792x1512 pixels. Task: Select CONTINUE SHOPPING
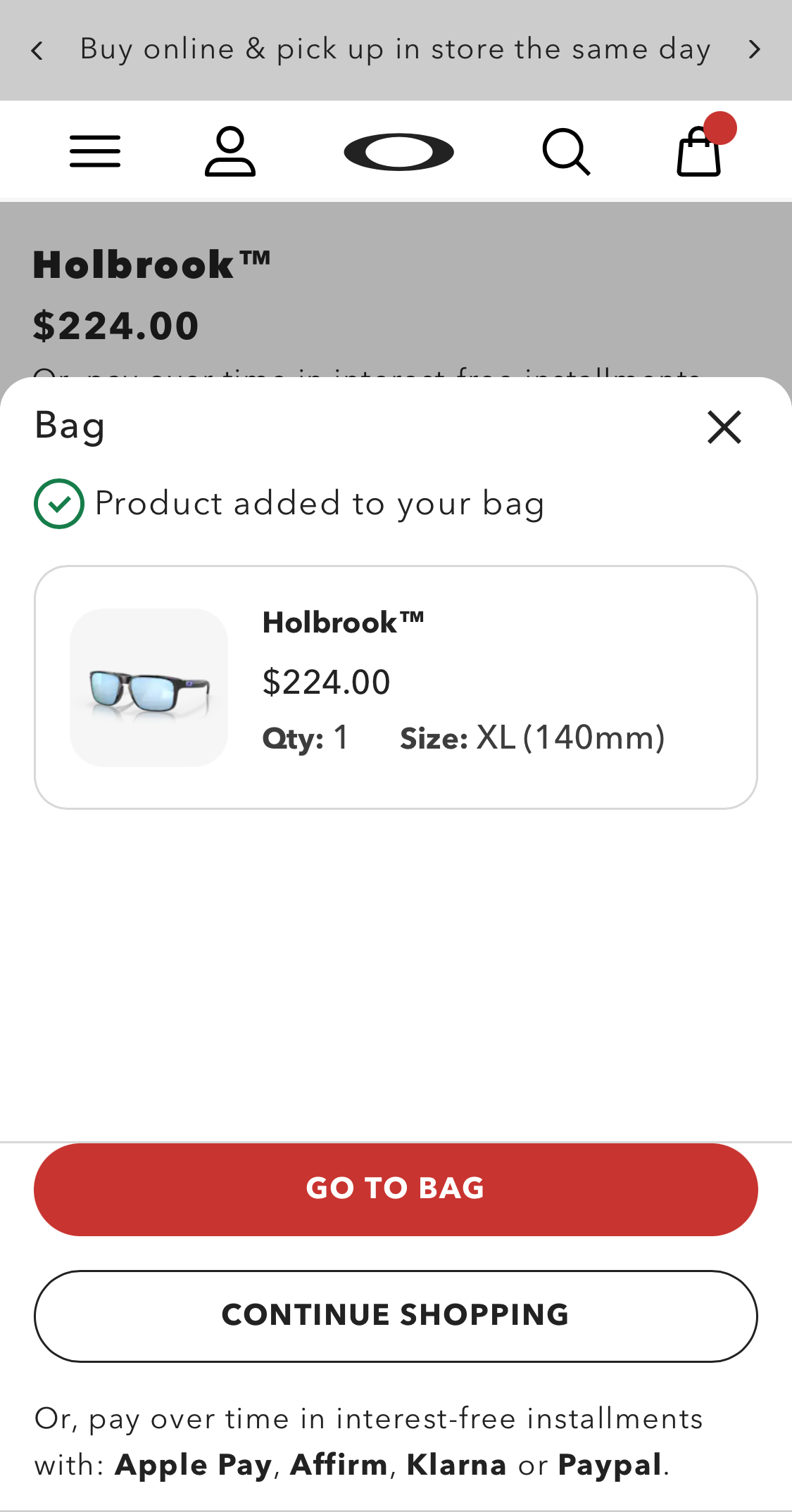(x=396, y=1315)
